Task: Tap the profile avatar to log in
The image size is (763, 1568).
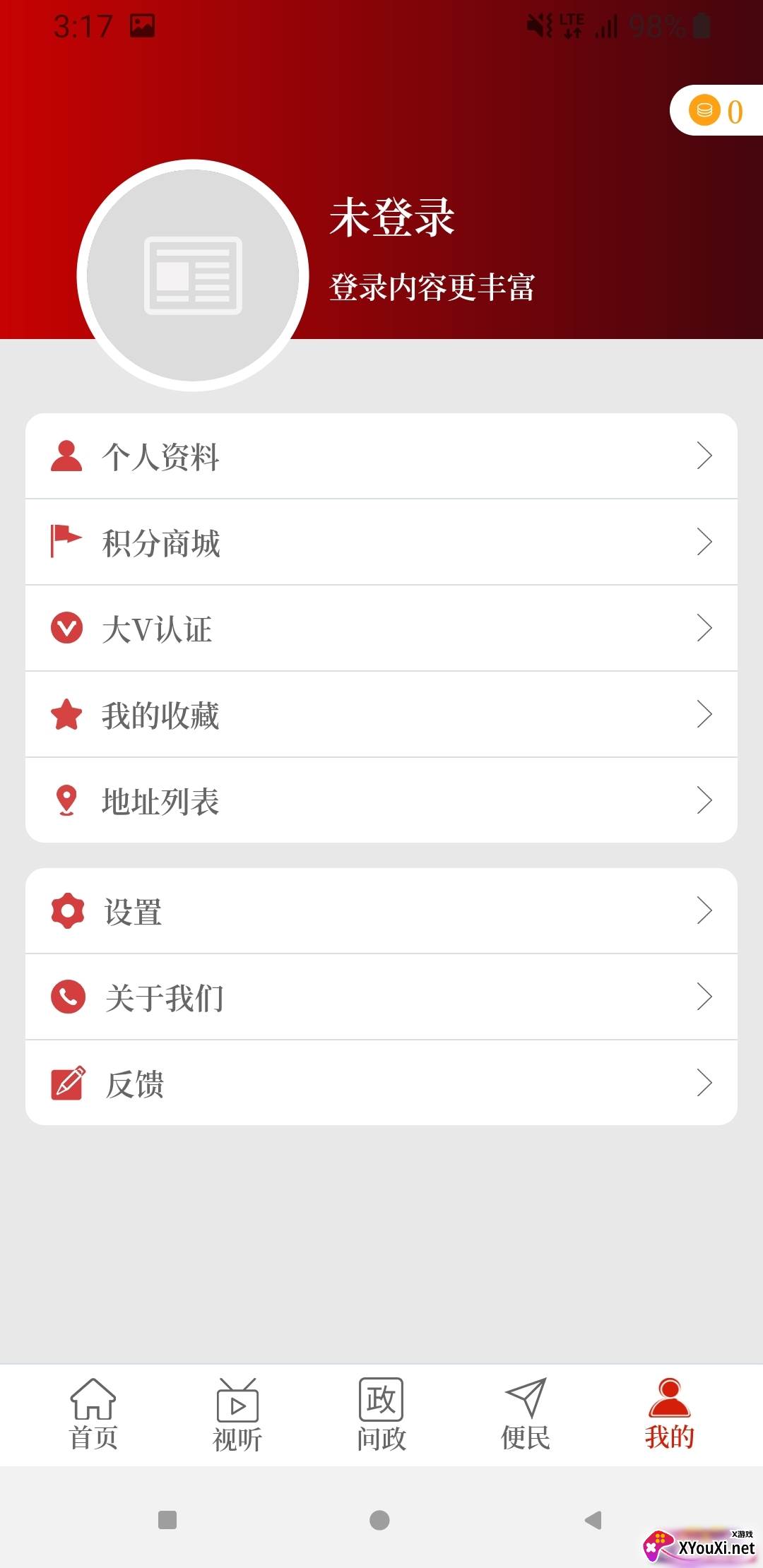Action: point(193,275)
